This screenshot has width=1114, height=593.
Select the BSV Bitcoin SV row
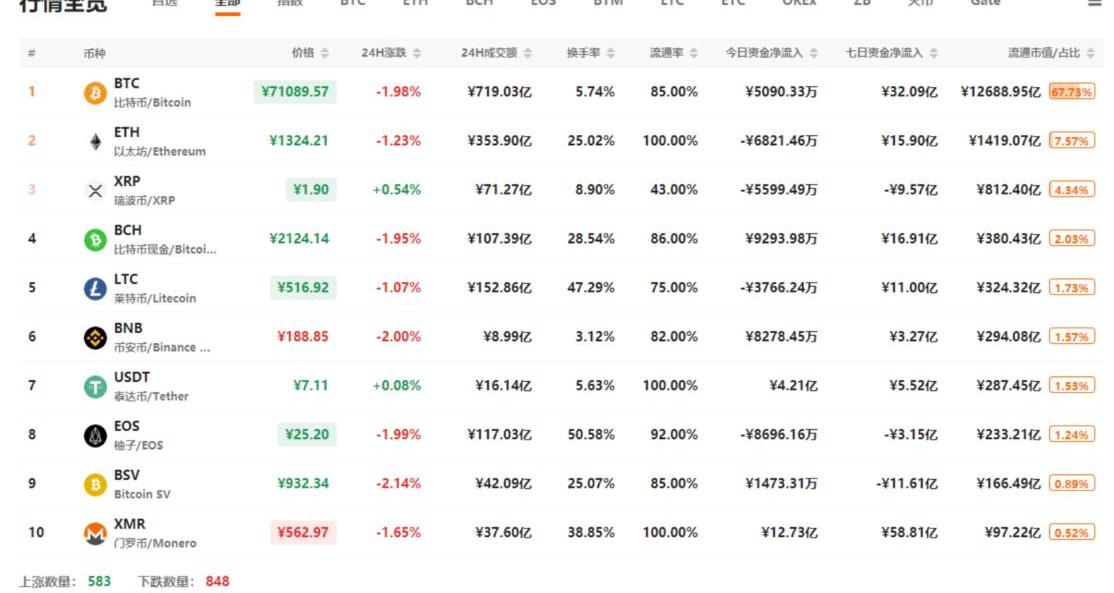click(x=141, y=484)
